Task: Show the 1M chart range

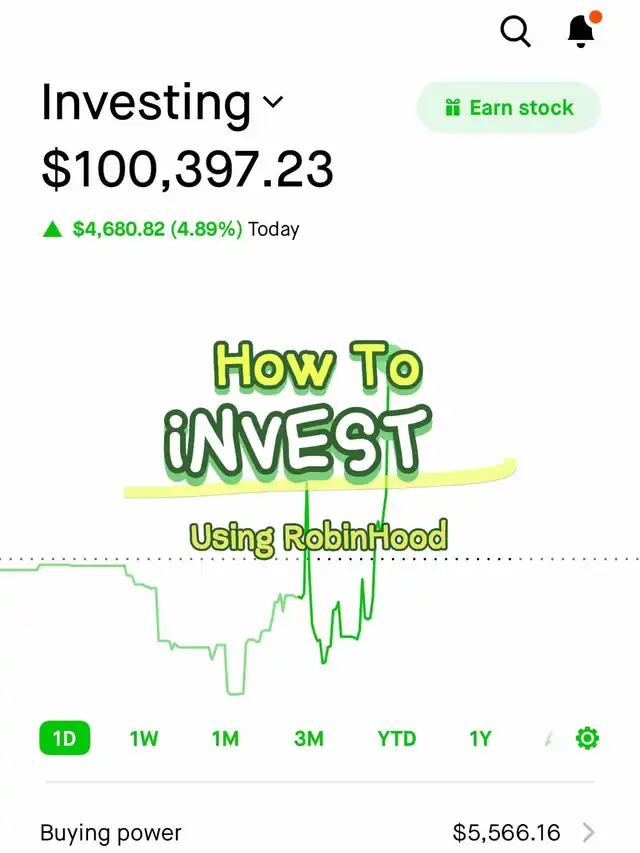Action: [225, 739]
